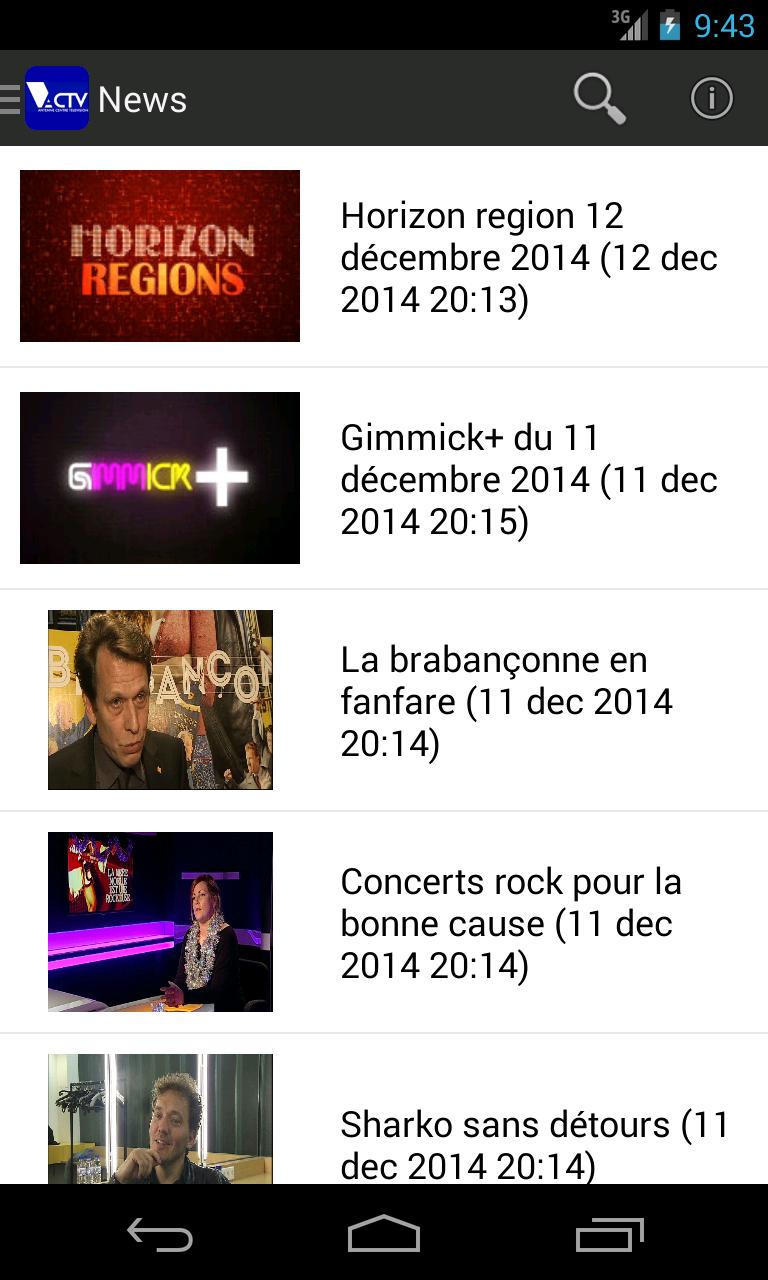
Task: Open the navigation drawer via the hamburger handle
Action: coord(10,98)
